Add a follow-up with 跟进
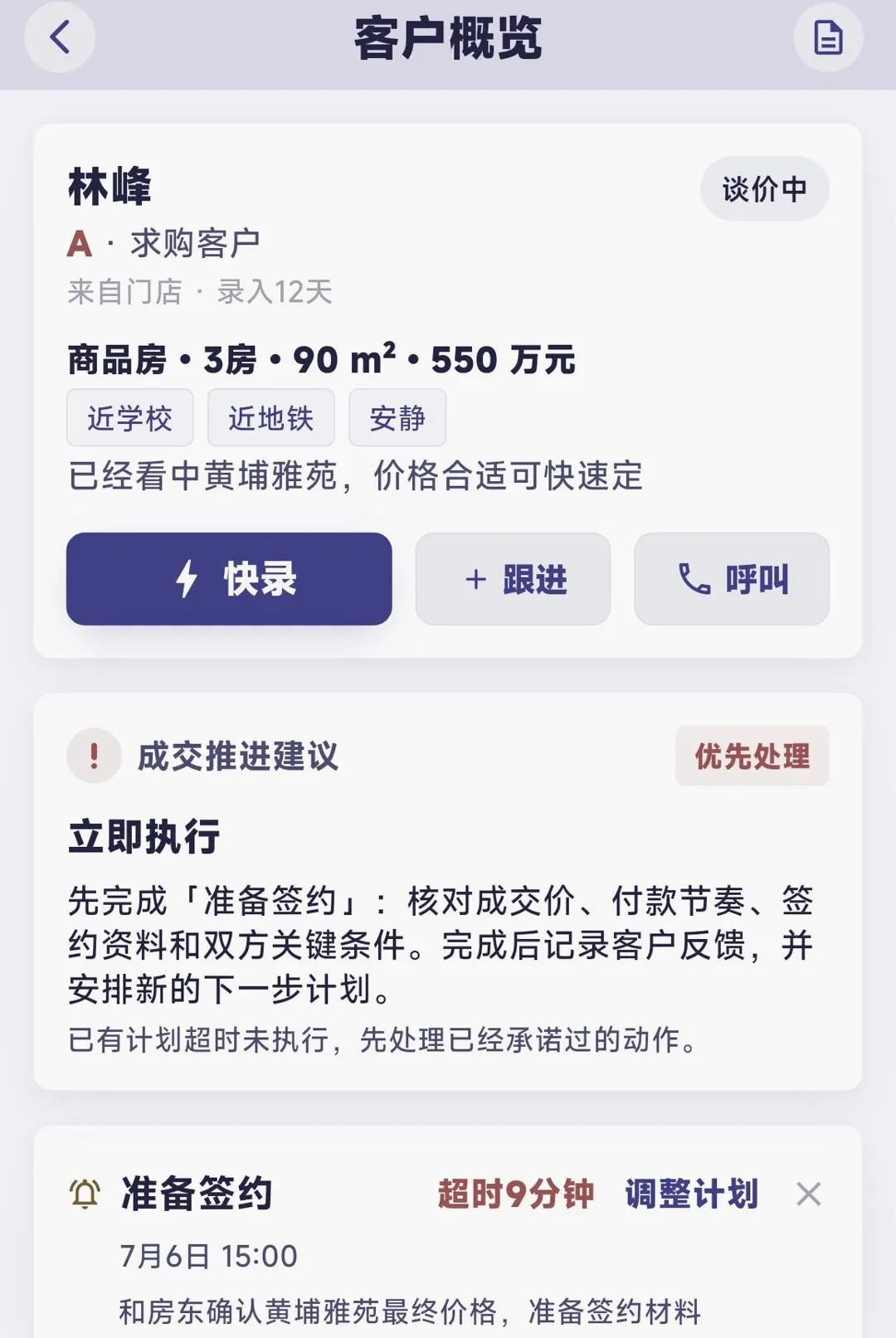Screen dimensions: 896x1338 (x=513, y=579)
